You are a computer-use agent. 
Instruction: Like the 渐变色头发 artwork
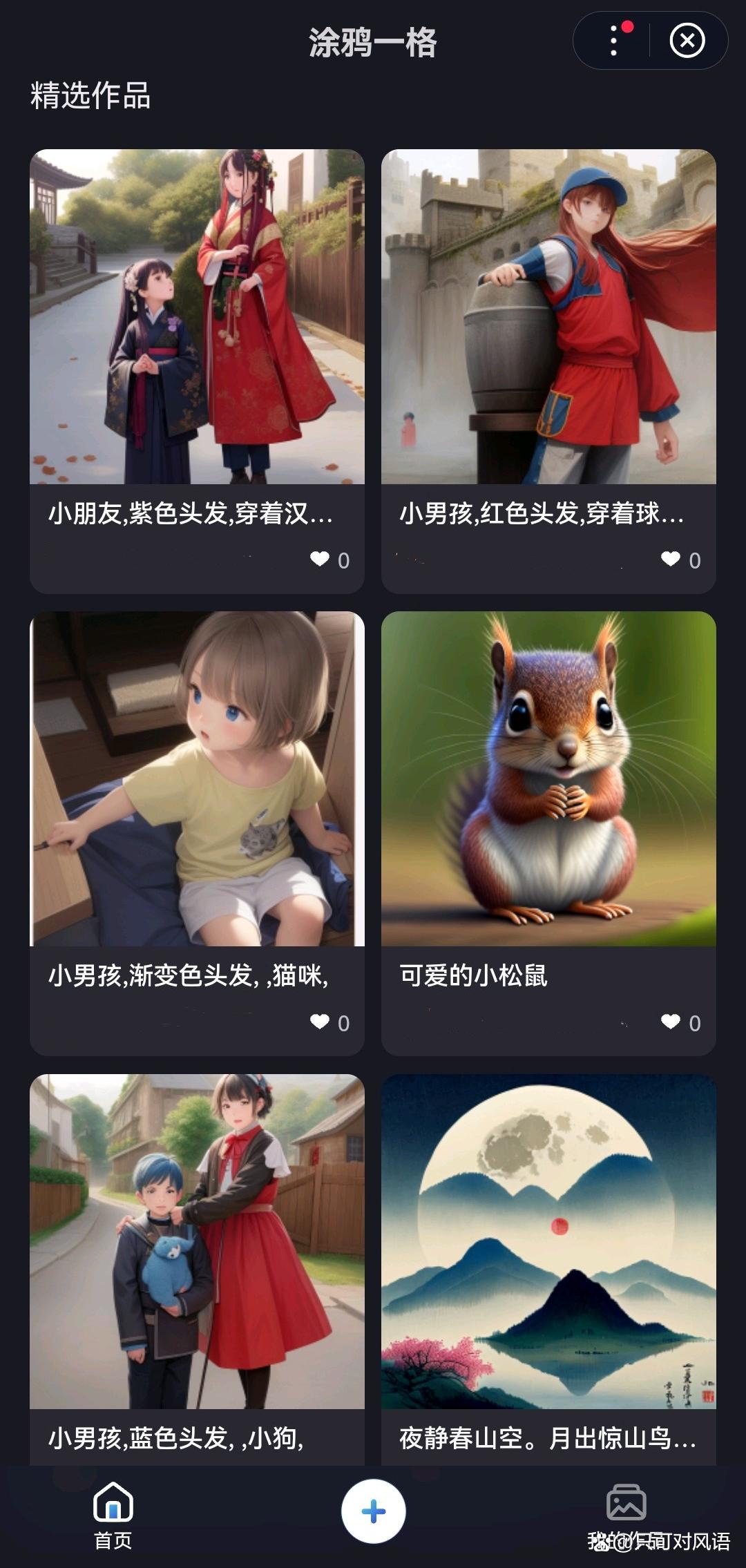tap(320, 1022)
